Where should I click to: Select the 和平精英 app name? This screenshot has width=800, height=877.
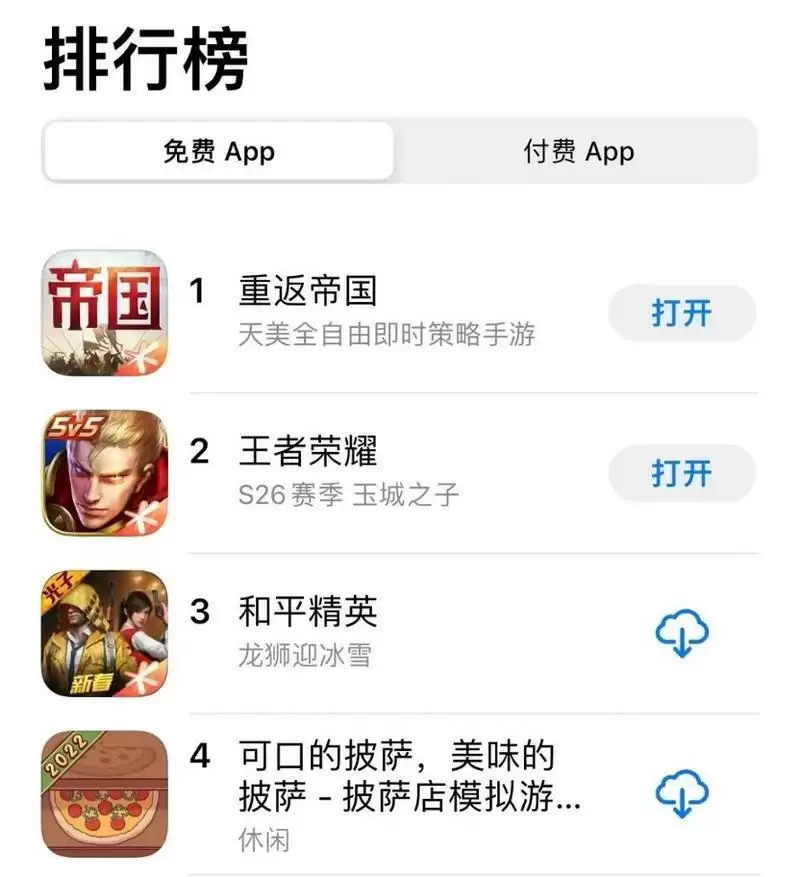point(310,614)
